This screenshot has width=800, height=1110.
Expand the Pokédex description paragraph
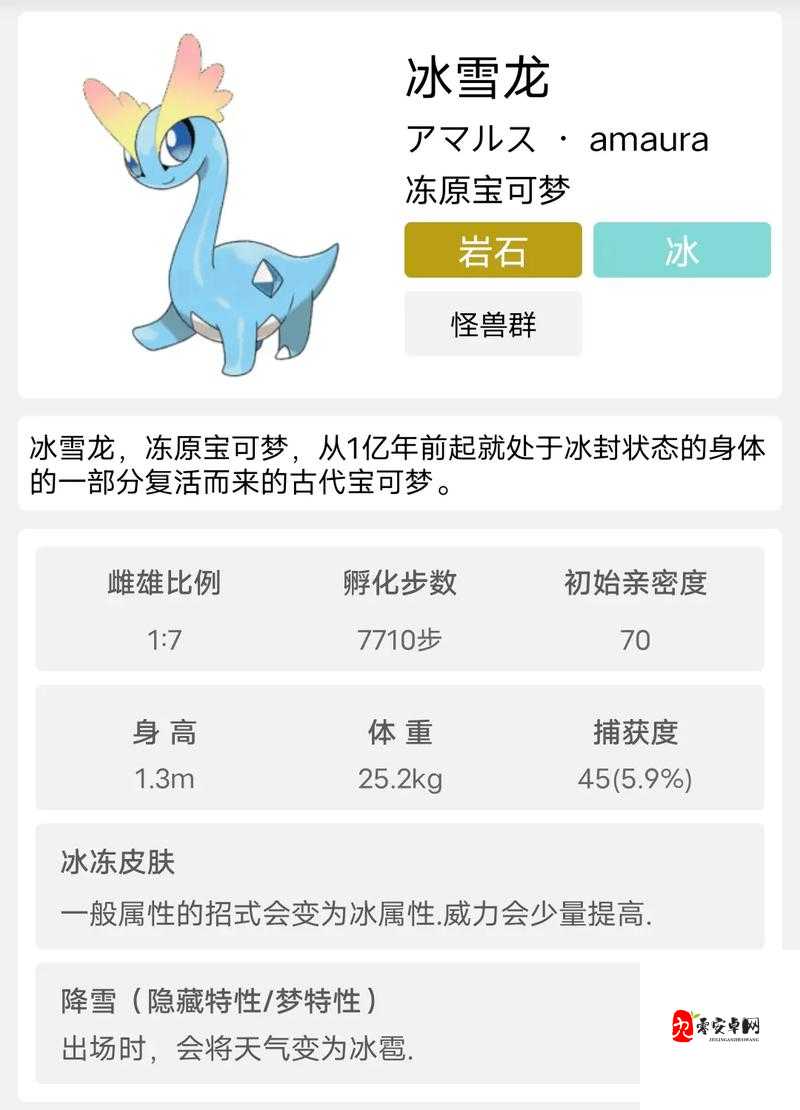pyautogui.click(x=400, y=465)
